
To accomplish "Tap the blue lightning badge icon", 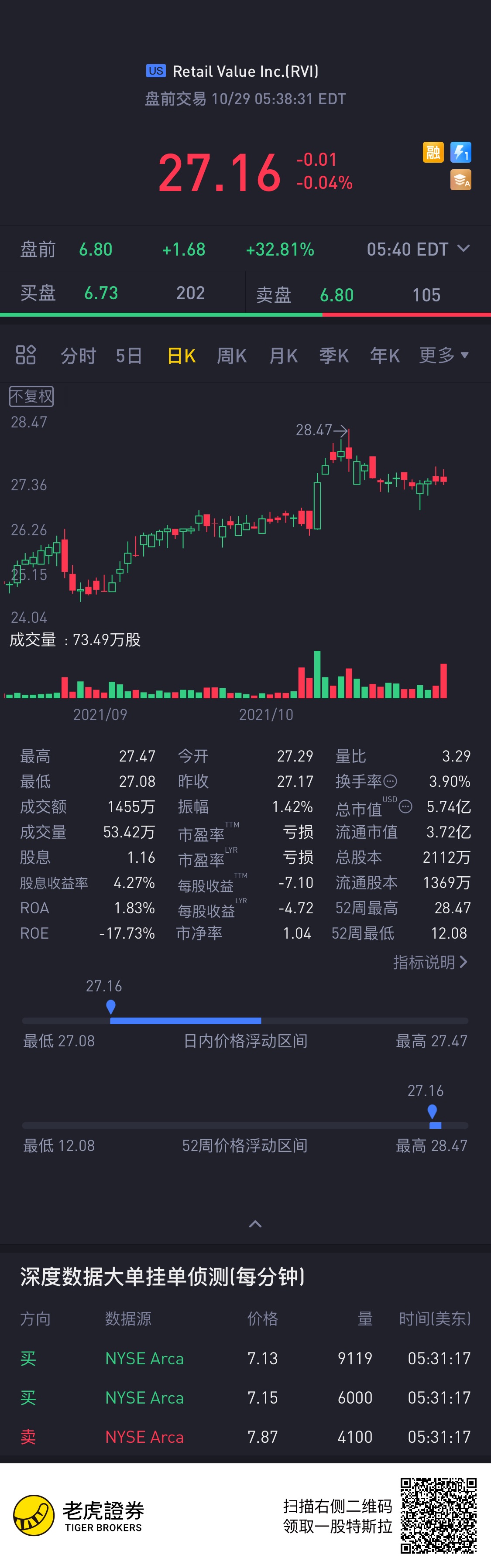I will (460, 152).
